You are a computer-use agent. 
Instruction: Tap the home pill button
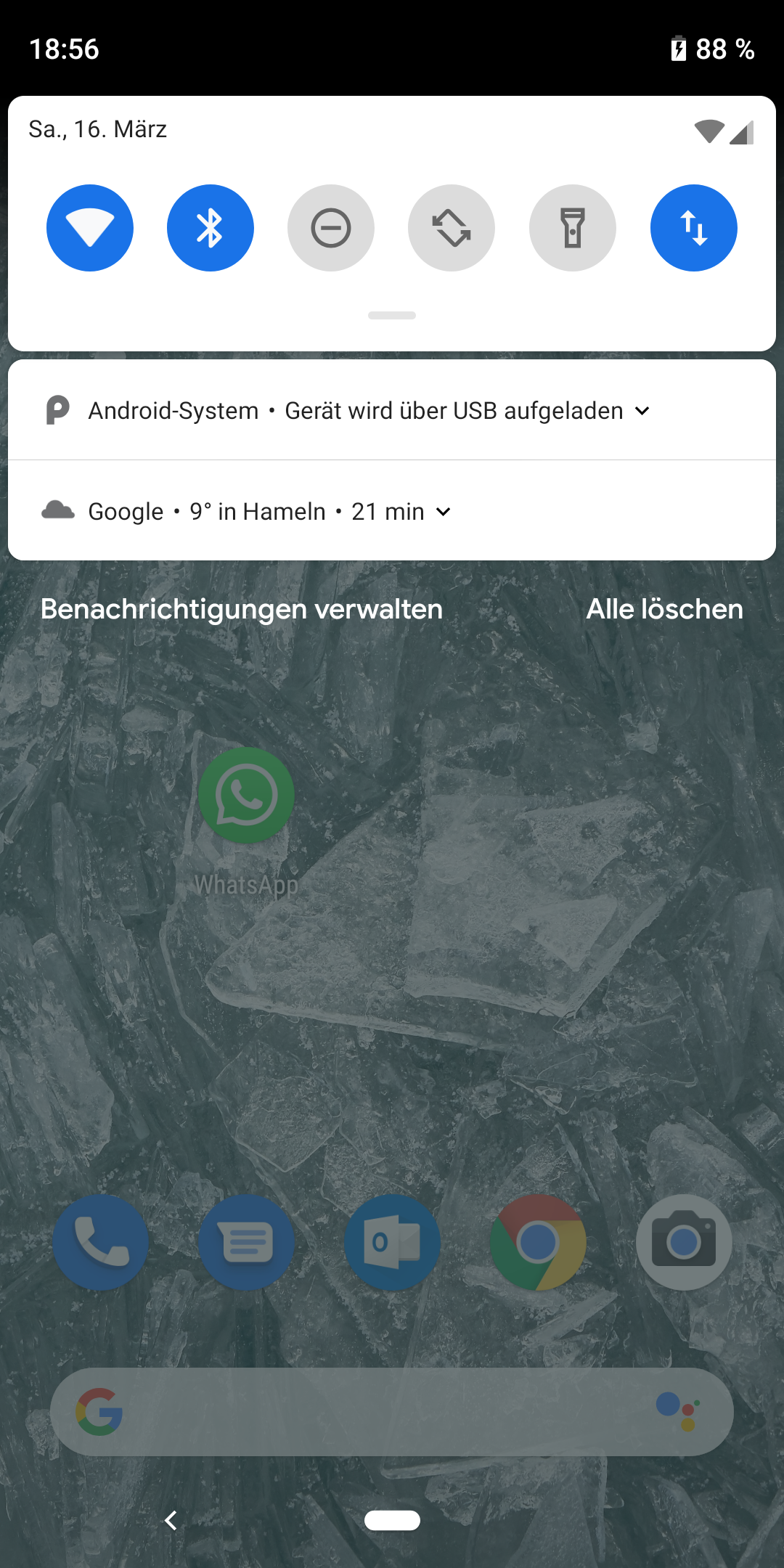coord(392,1520)
